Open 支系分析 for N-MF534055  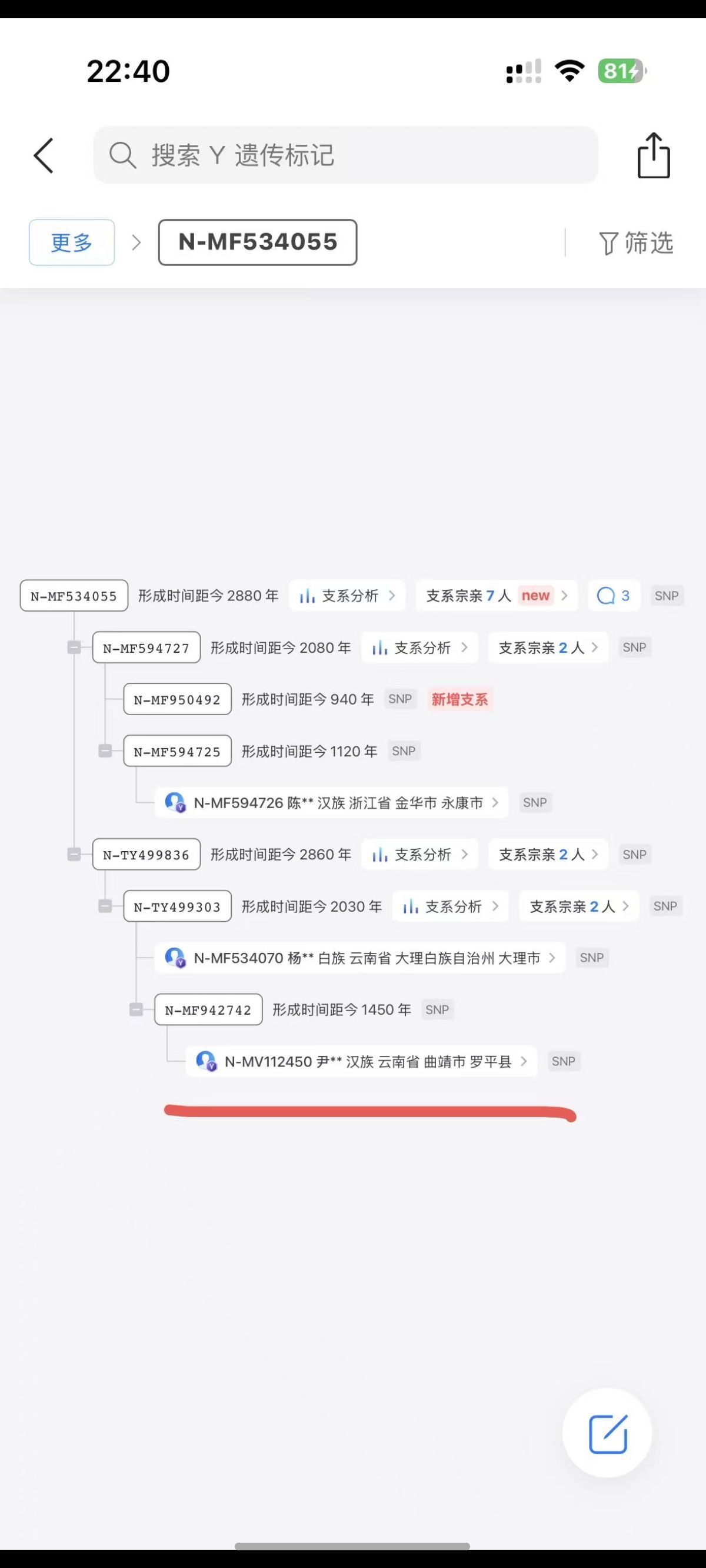pos(347,596)
